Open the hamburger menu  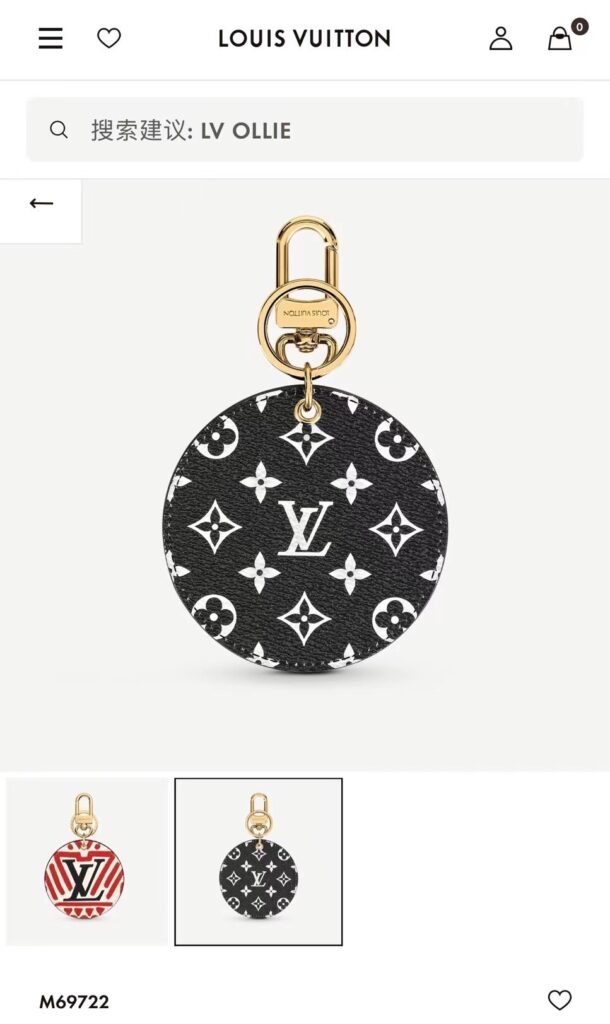51,39
